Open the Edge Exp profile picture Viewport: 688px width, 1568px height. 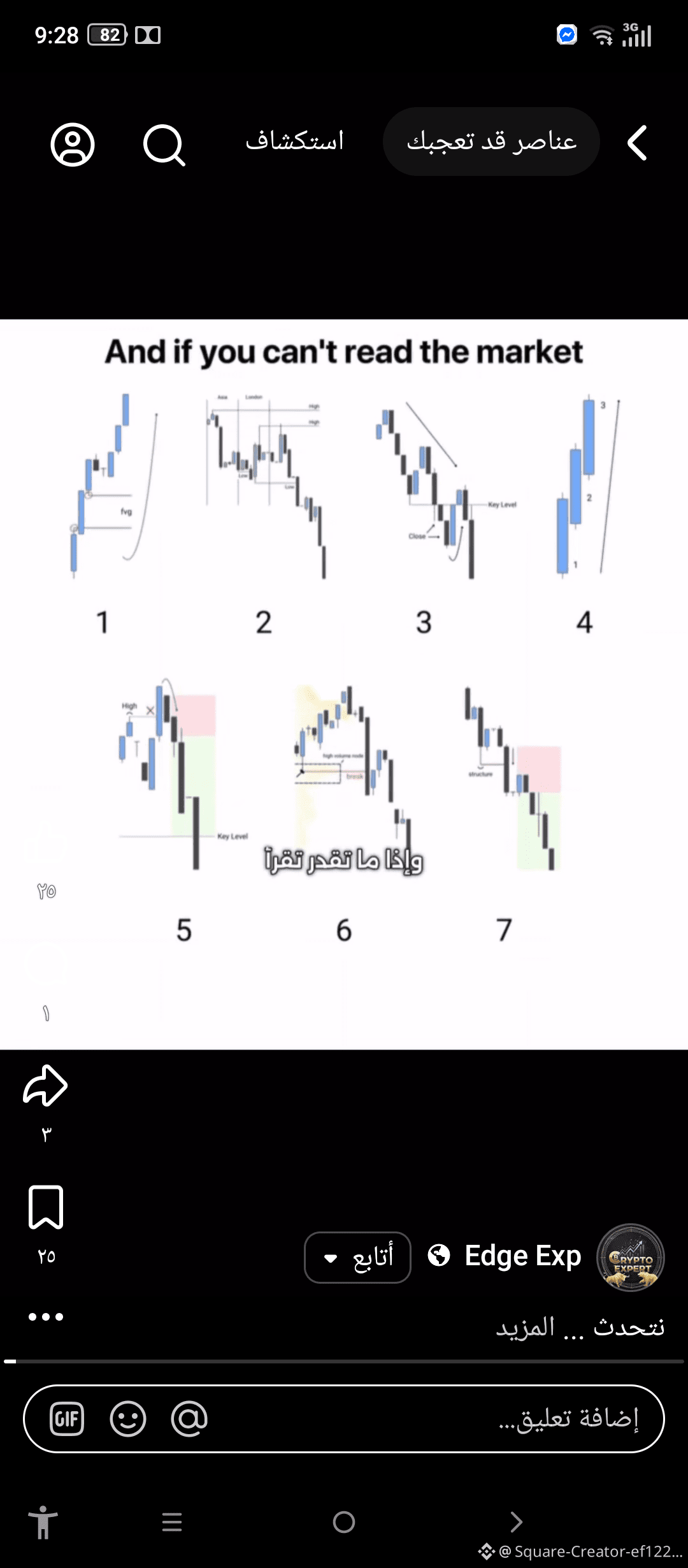[630, 1257]
